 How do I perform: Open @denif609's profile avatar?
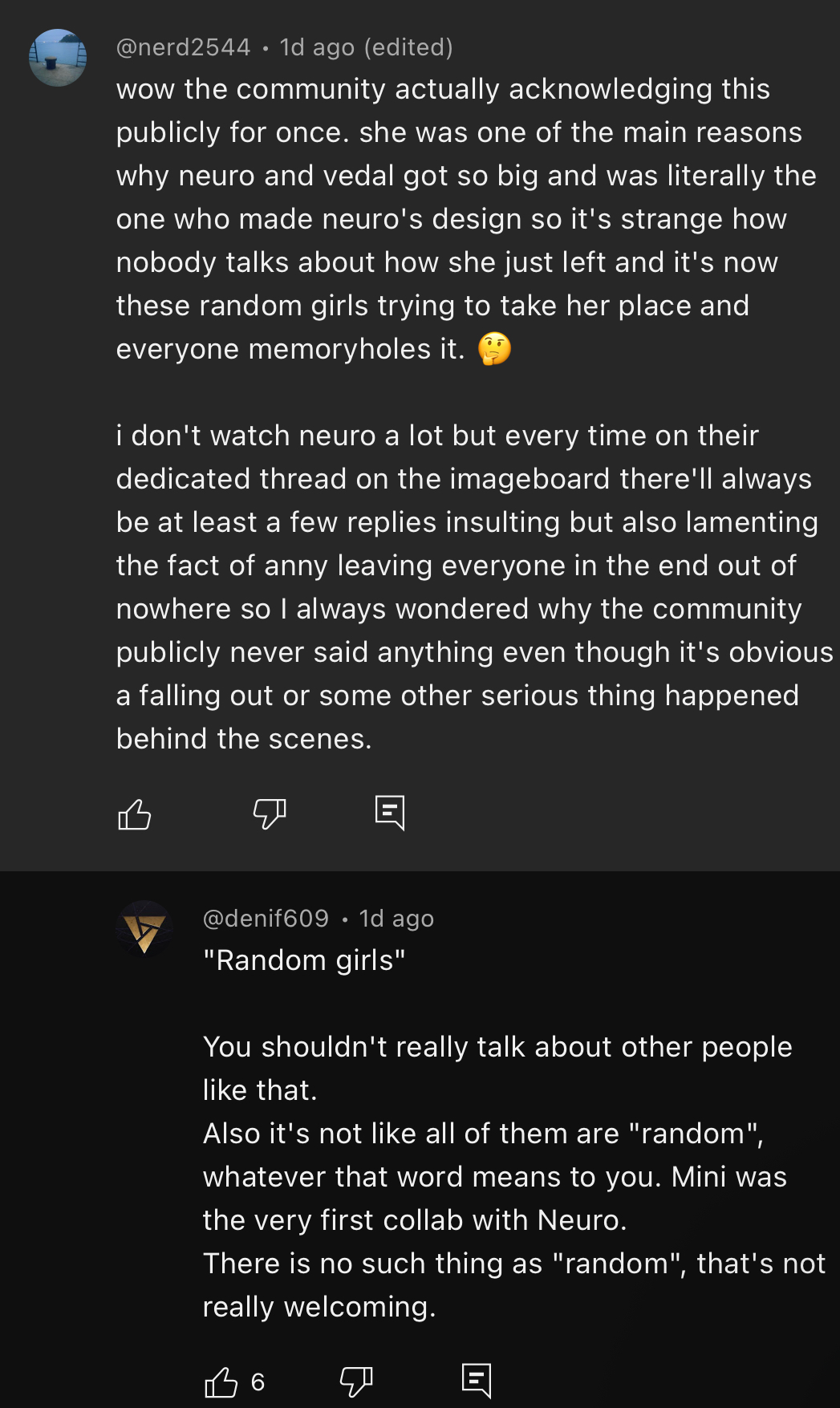coord(144,929)
